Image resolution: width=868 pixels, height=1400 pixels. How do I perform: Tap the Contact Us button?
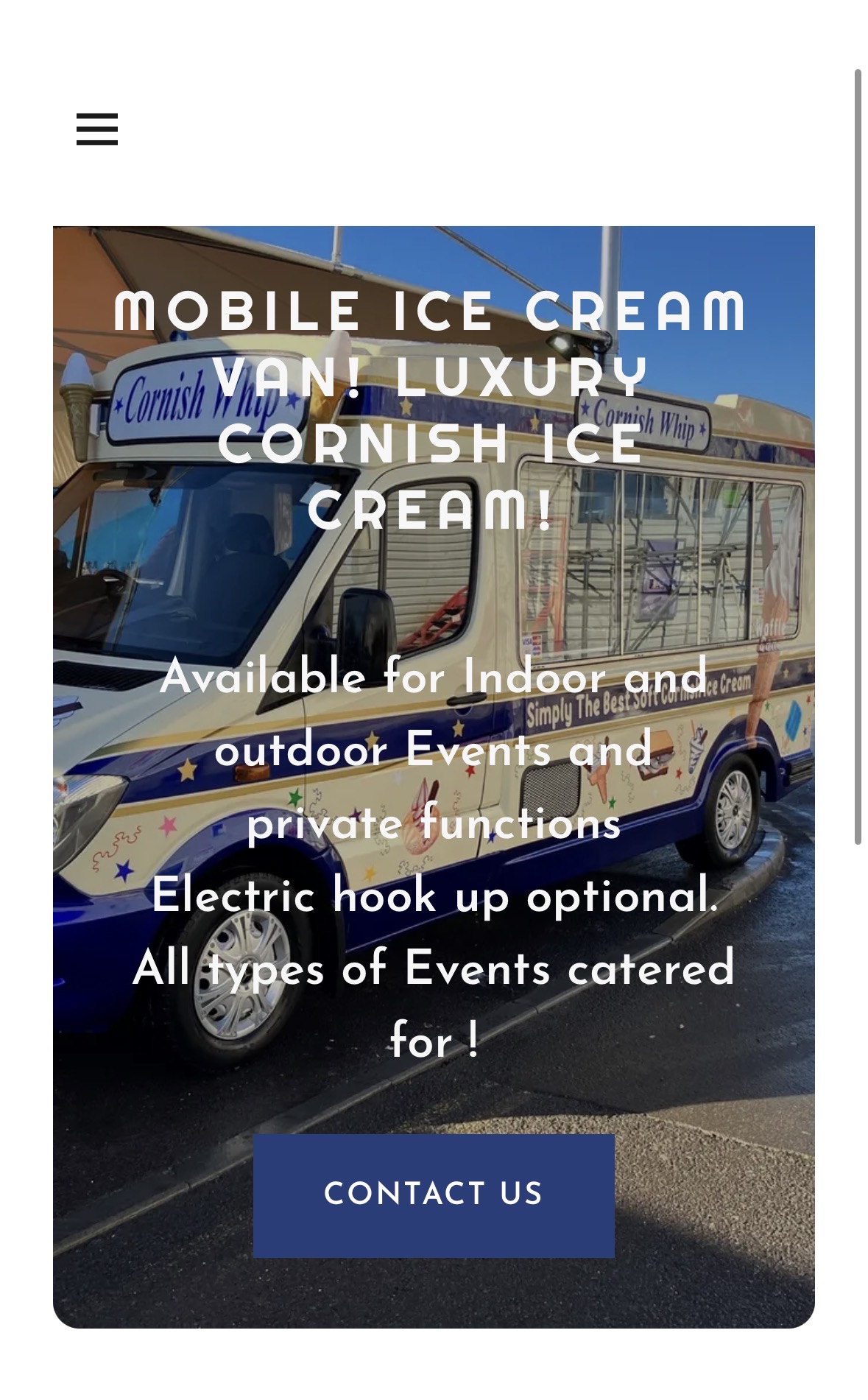(434, 1195)
